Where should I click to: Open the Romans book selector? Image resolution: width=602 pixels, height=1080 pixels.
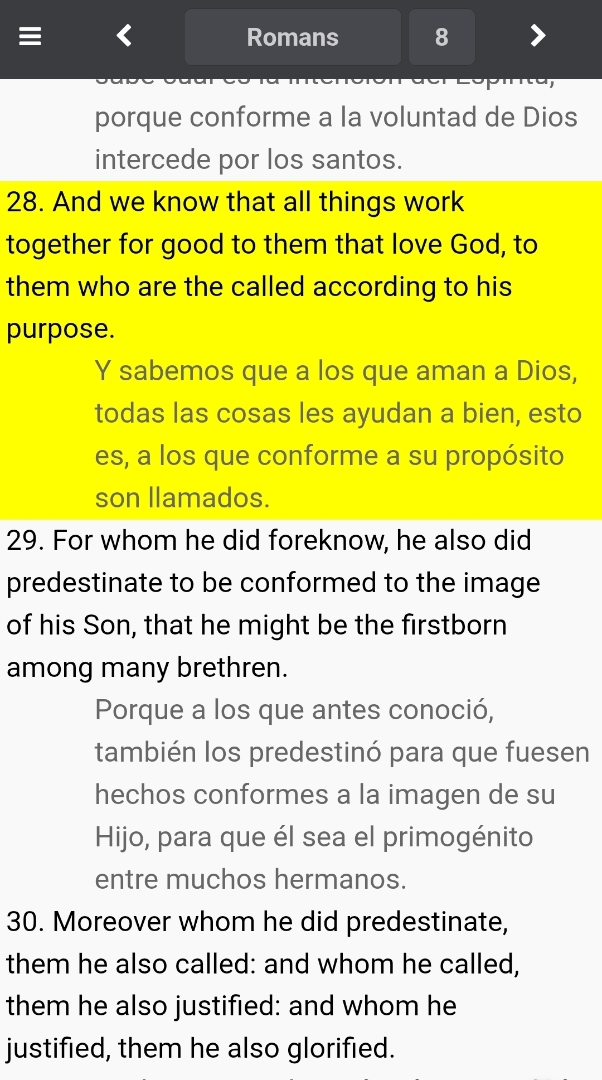(x=292, y=37)
